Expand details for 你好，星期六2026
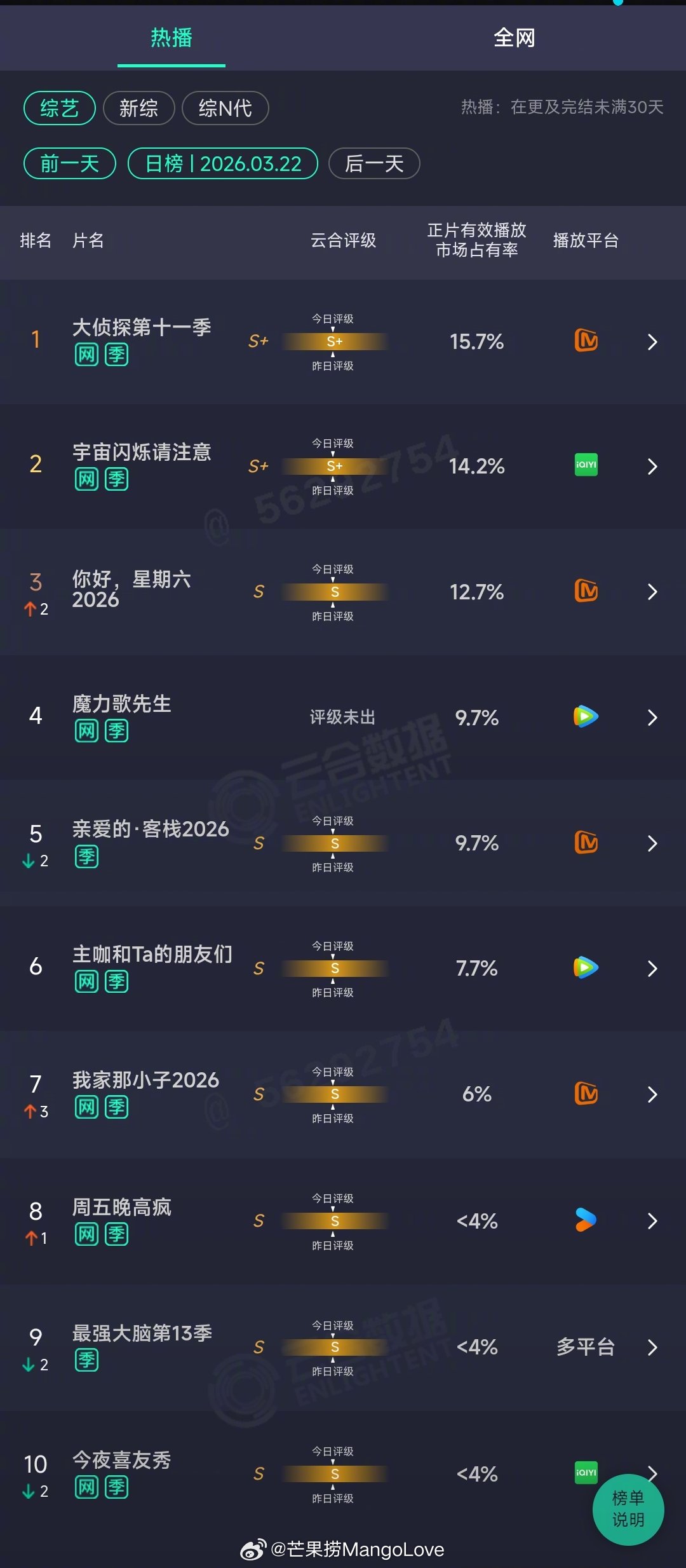Viewport: 686px width, 1568px height. (653, 592)
